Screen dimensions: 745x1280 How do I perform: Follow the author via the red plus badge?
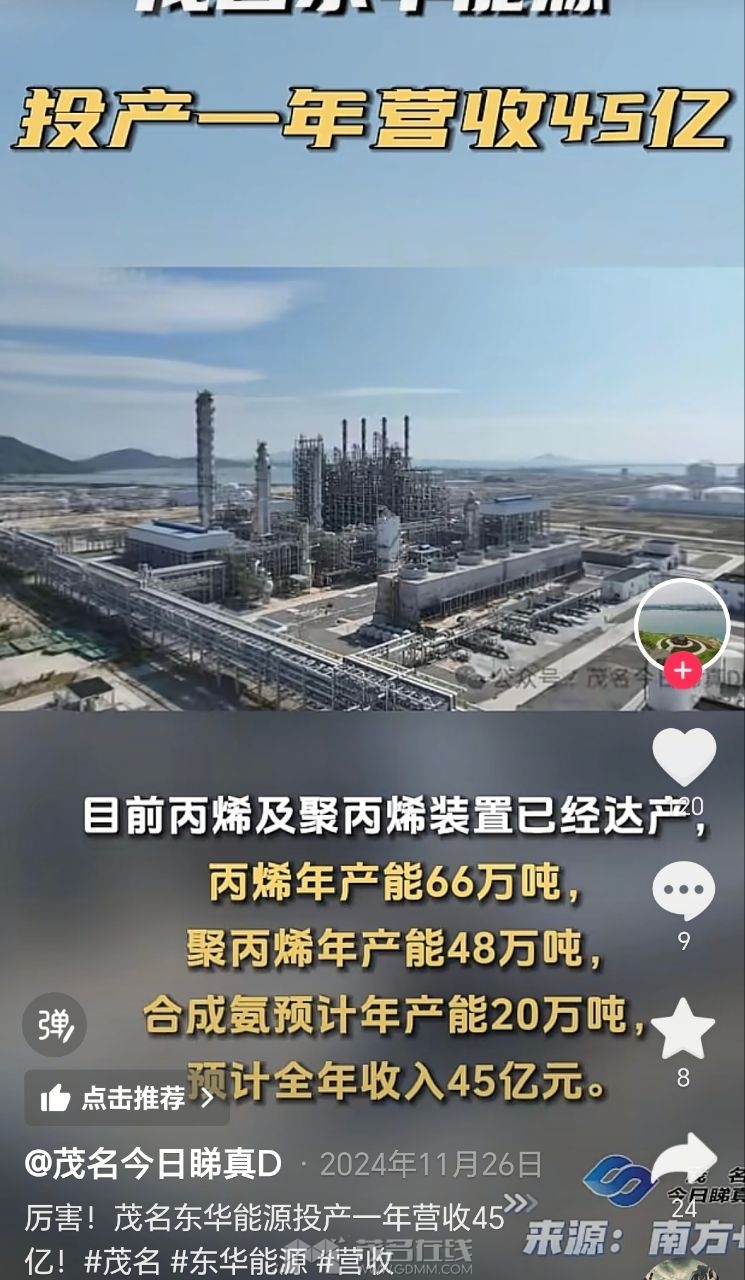[x=683, y=670]
